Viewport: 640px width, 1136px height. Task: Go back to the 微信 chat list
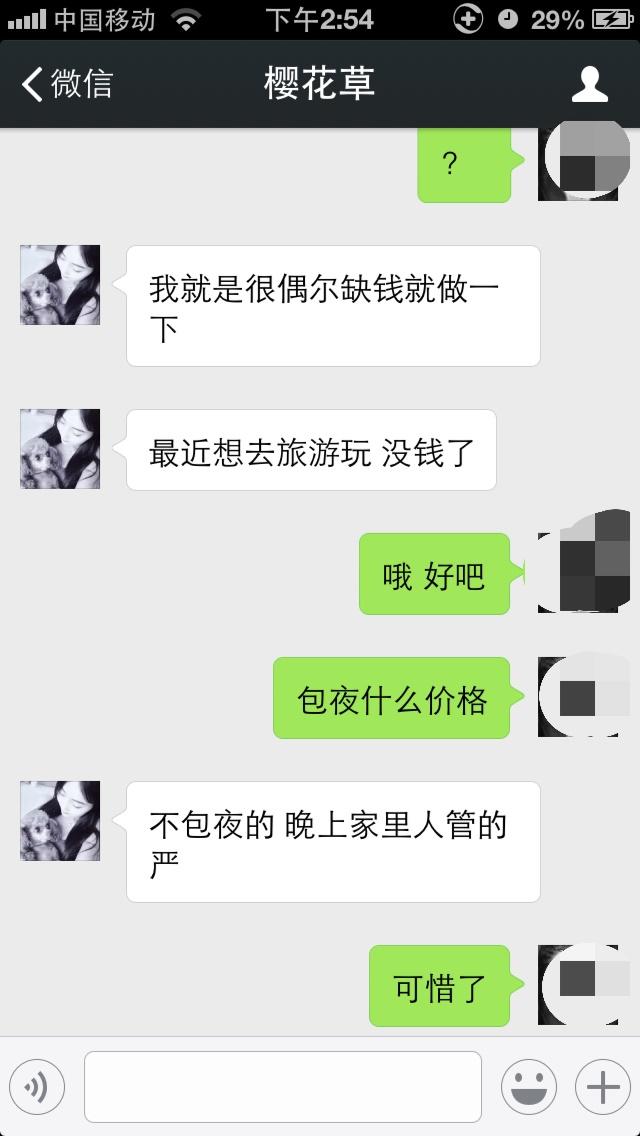(66, 84)
